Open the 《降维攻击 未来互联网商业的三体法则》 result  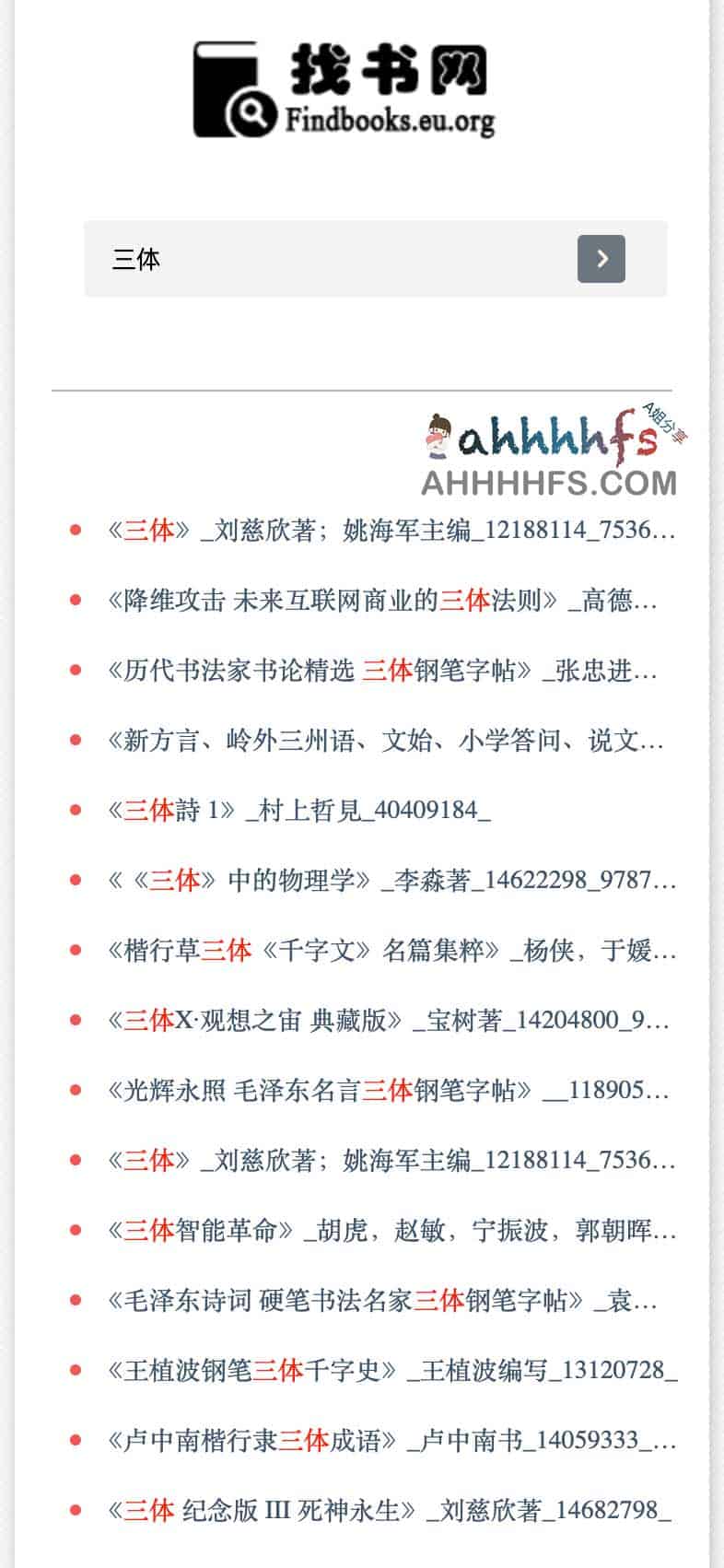[x=387, y=602]
